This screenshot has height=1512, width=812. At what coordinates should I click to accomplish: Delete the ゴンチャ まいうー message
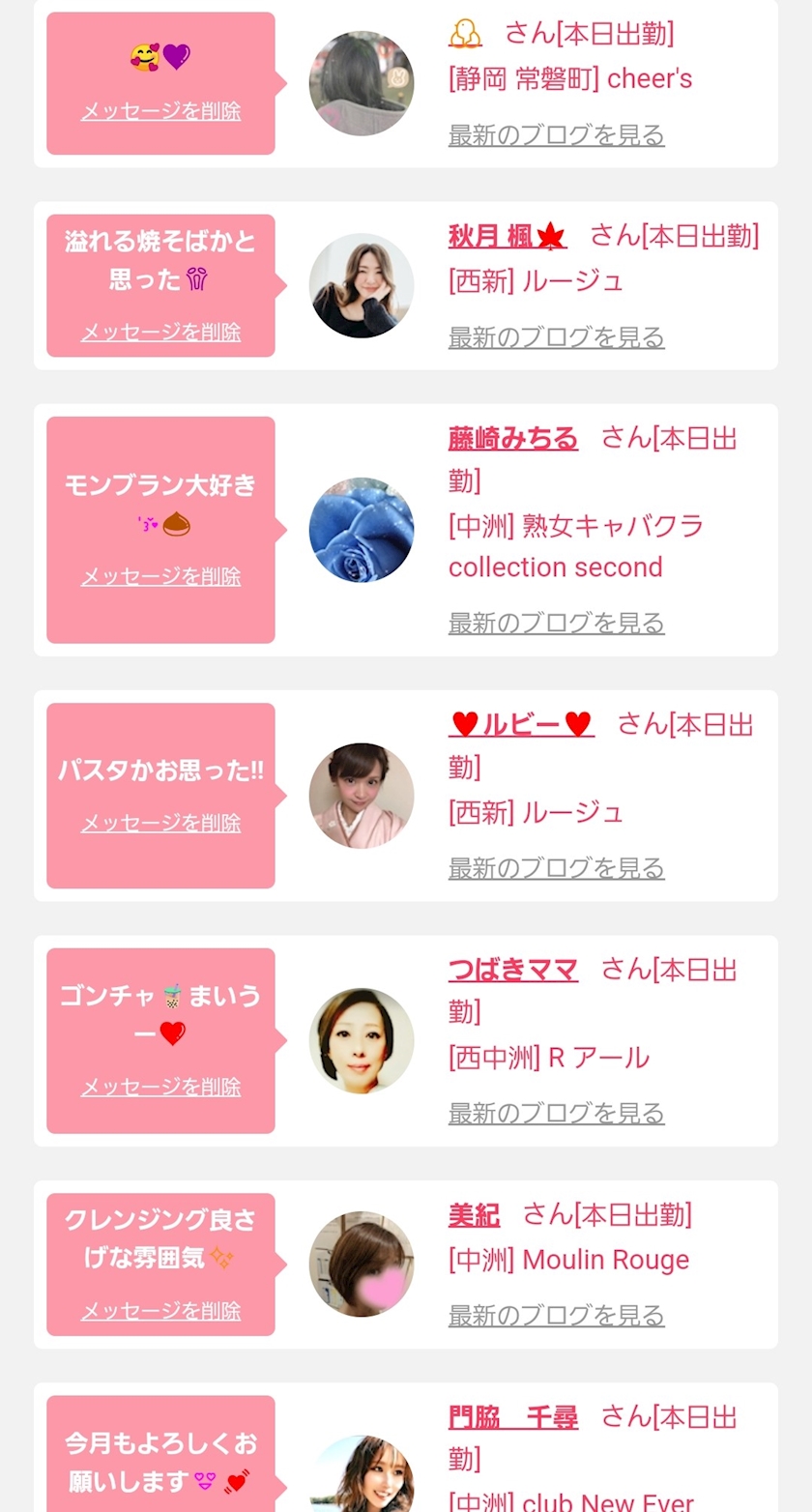click(160, 1087)
